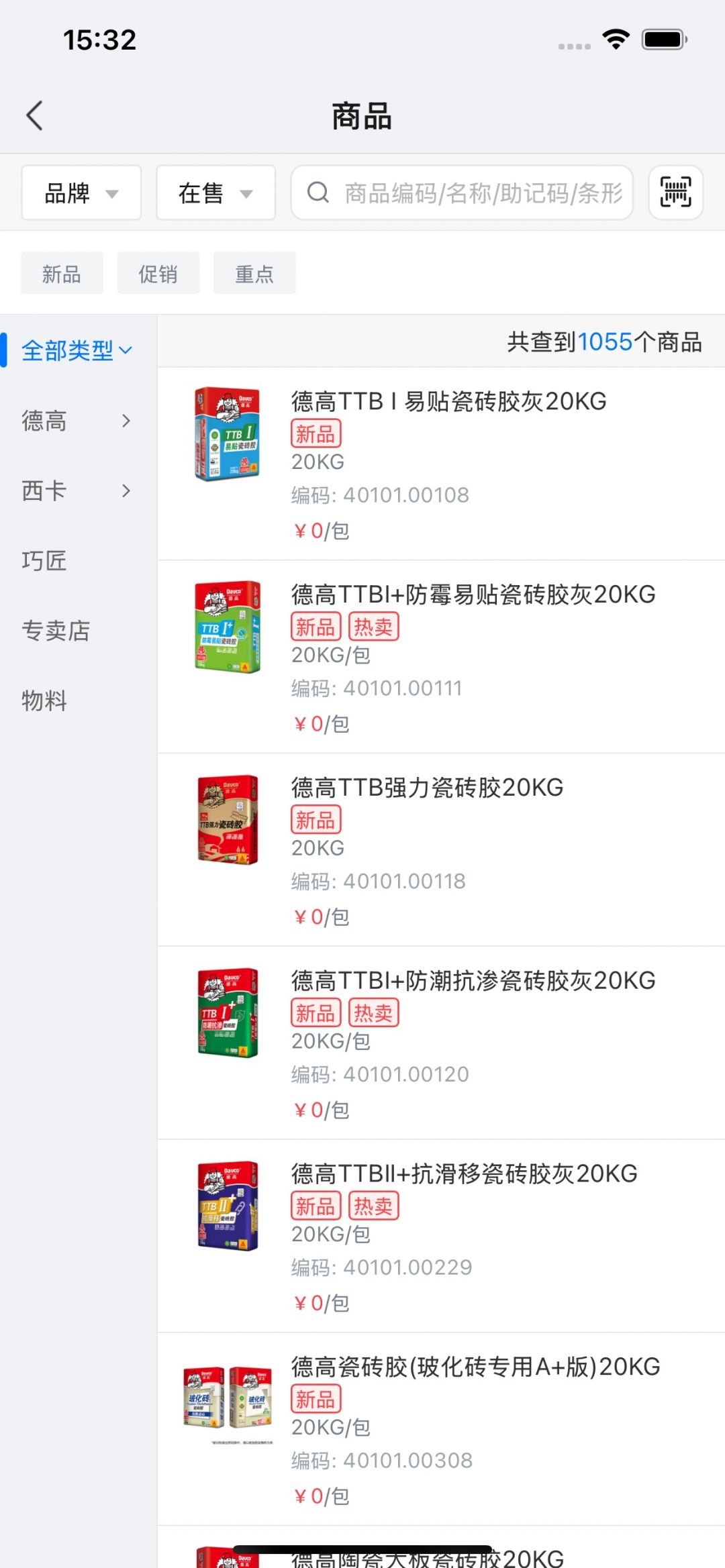
Task: Open the 西卡 category
Action: pos(77,490)
